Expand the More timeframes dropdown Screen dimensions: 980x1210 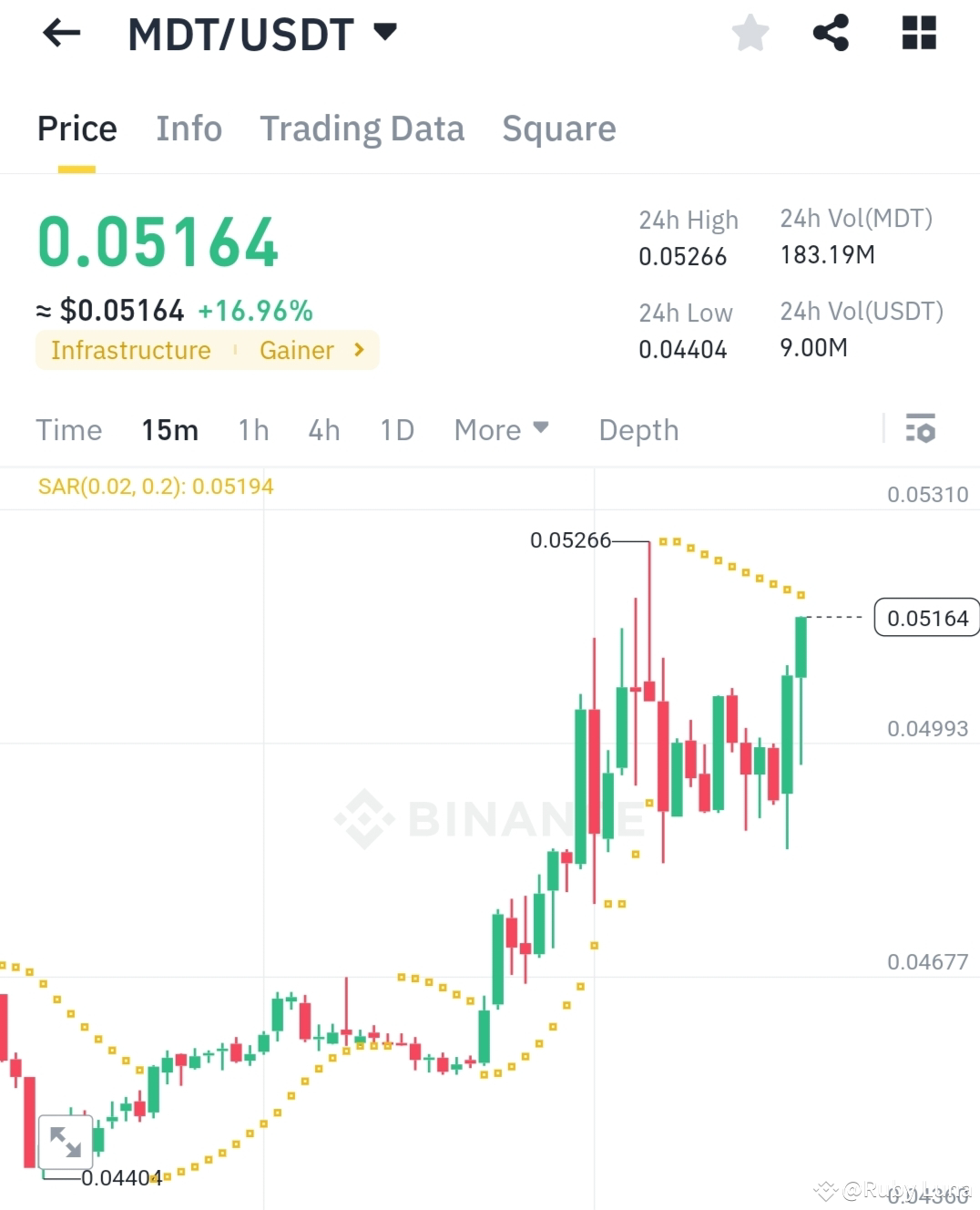(x=501, y=429)
